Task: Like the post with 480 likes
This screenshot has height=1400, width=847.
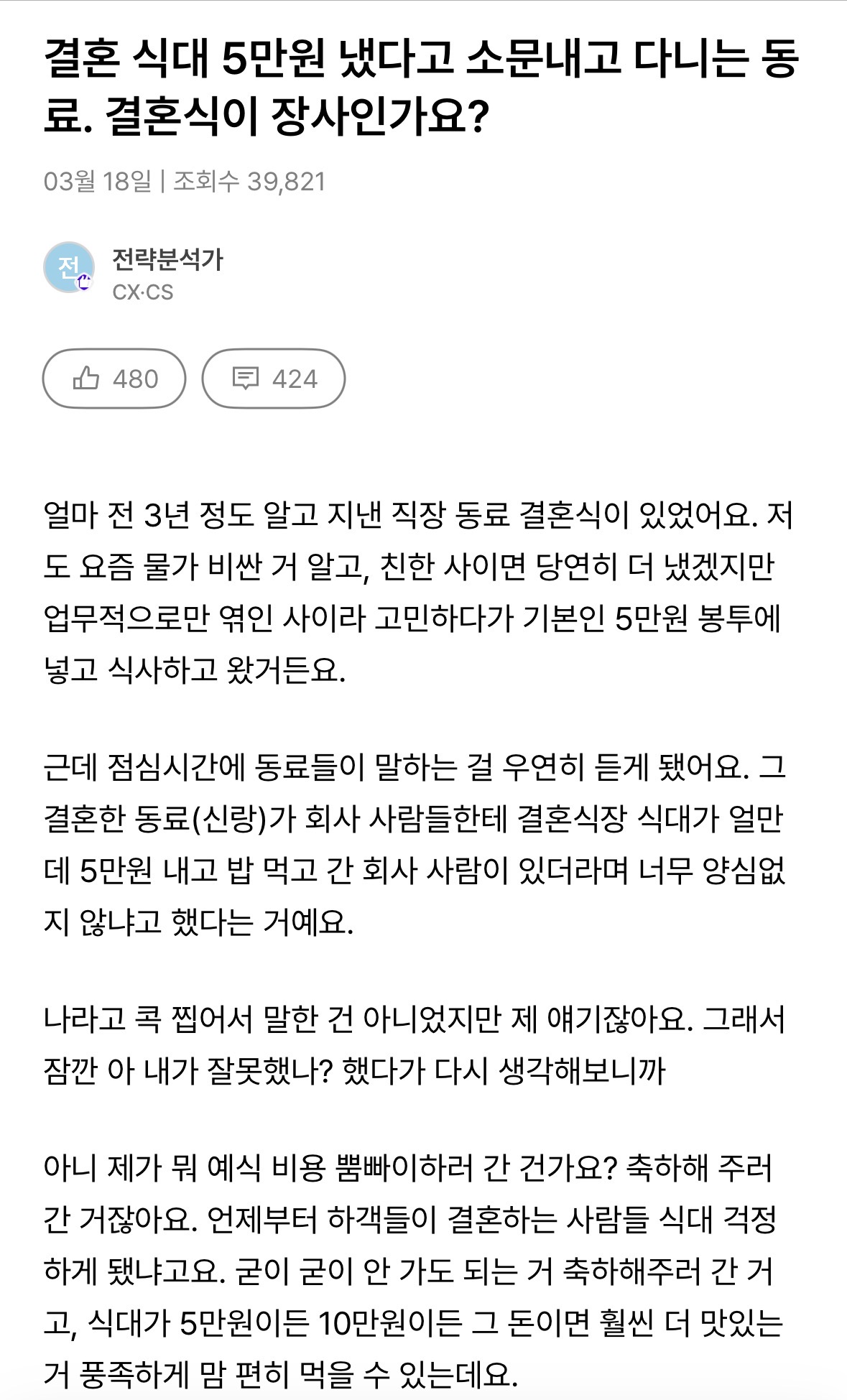Action: tap(114, 379)
